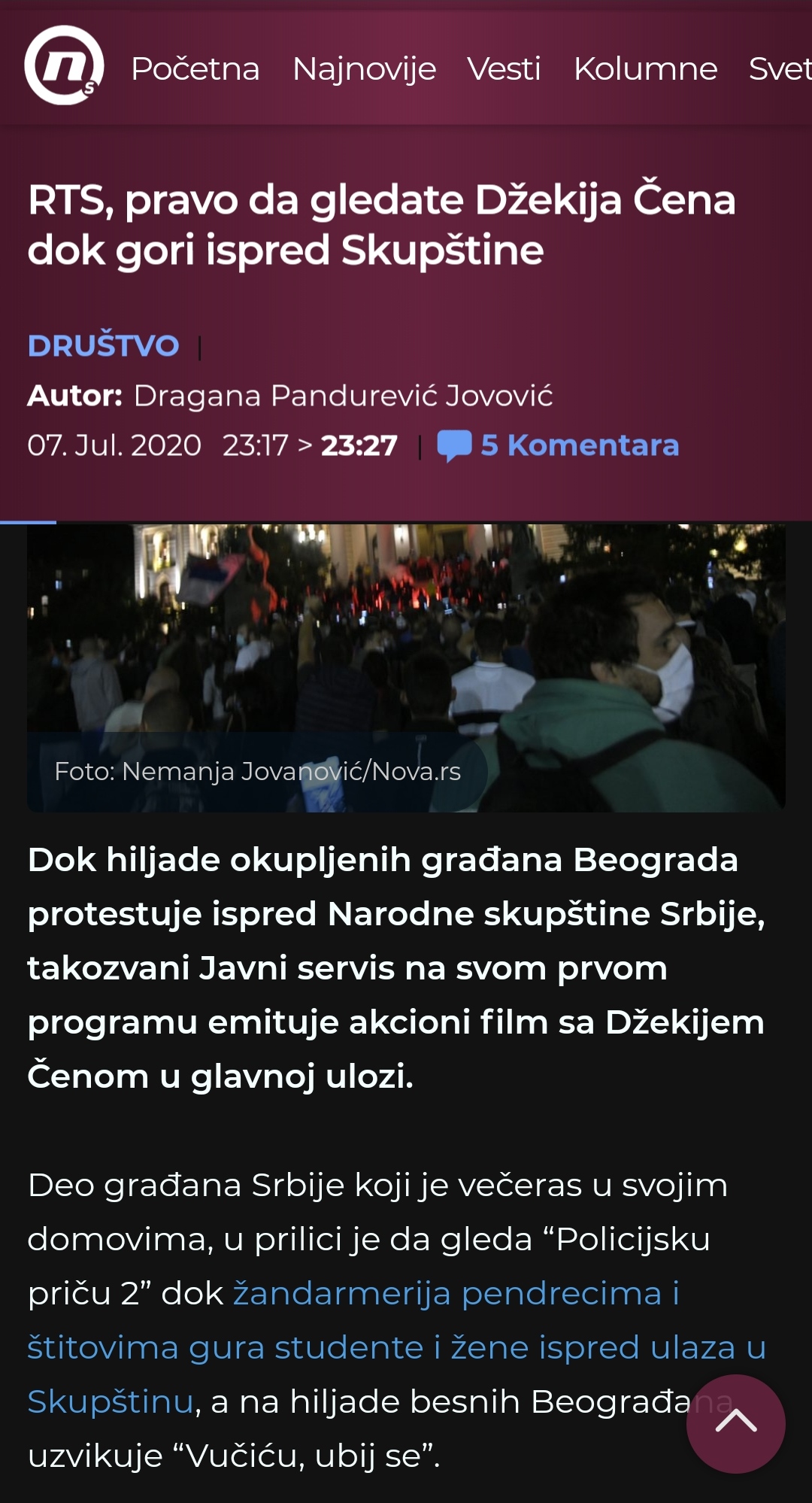View the 5 Komentara section
Viewport: 812px width, 1503px height.
pyautogui.click(x=558, y=445)
